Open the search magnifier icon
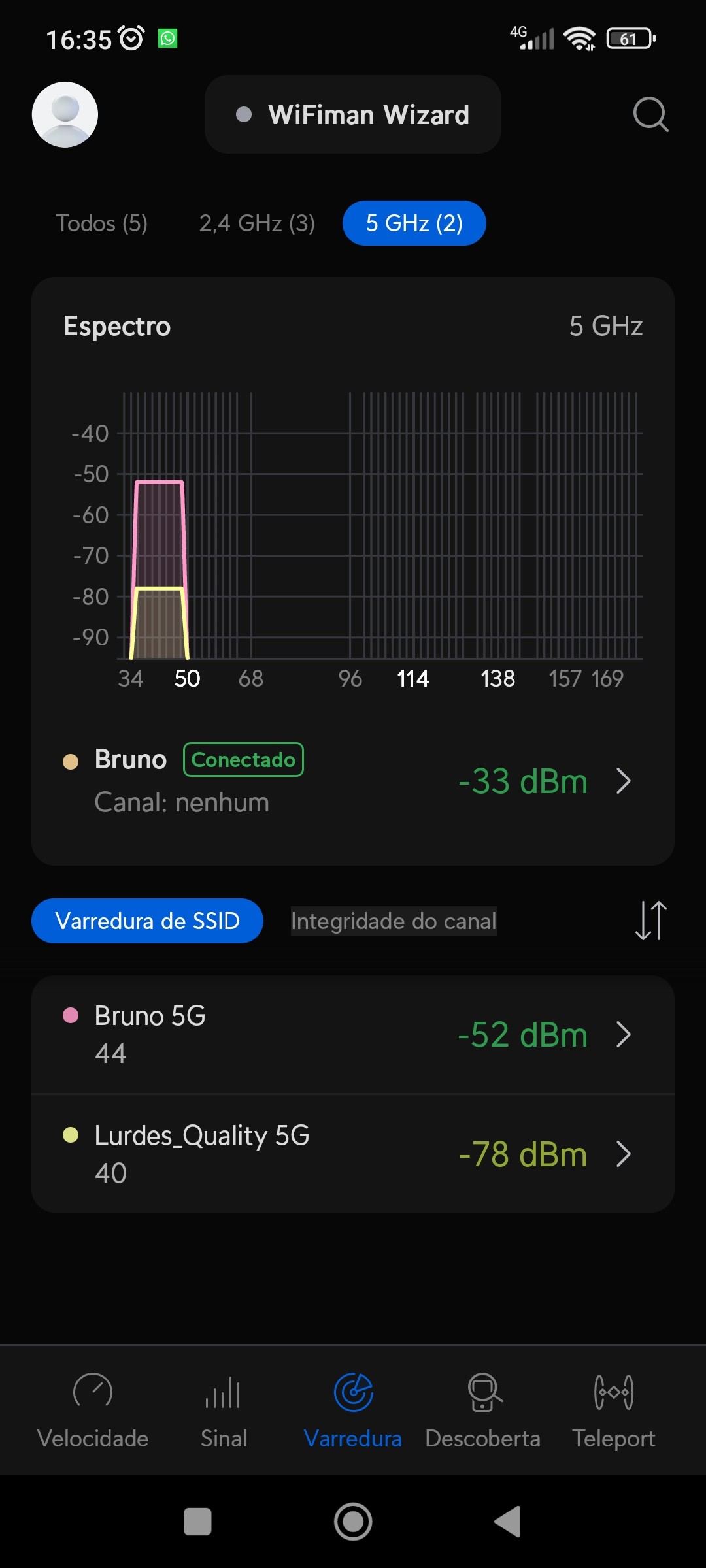The width and height of the screenshot is (706, 1568). tap(650, 115)
